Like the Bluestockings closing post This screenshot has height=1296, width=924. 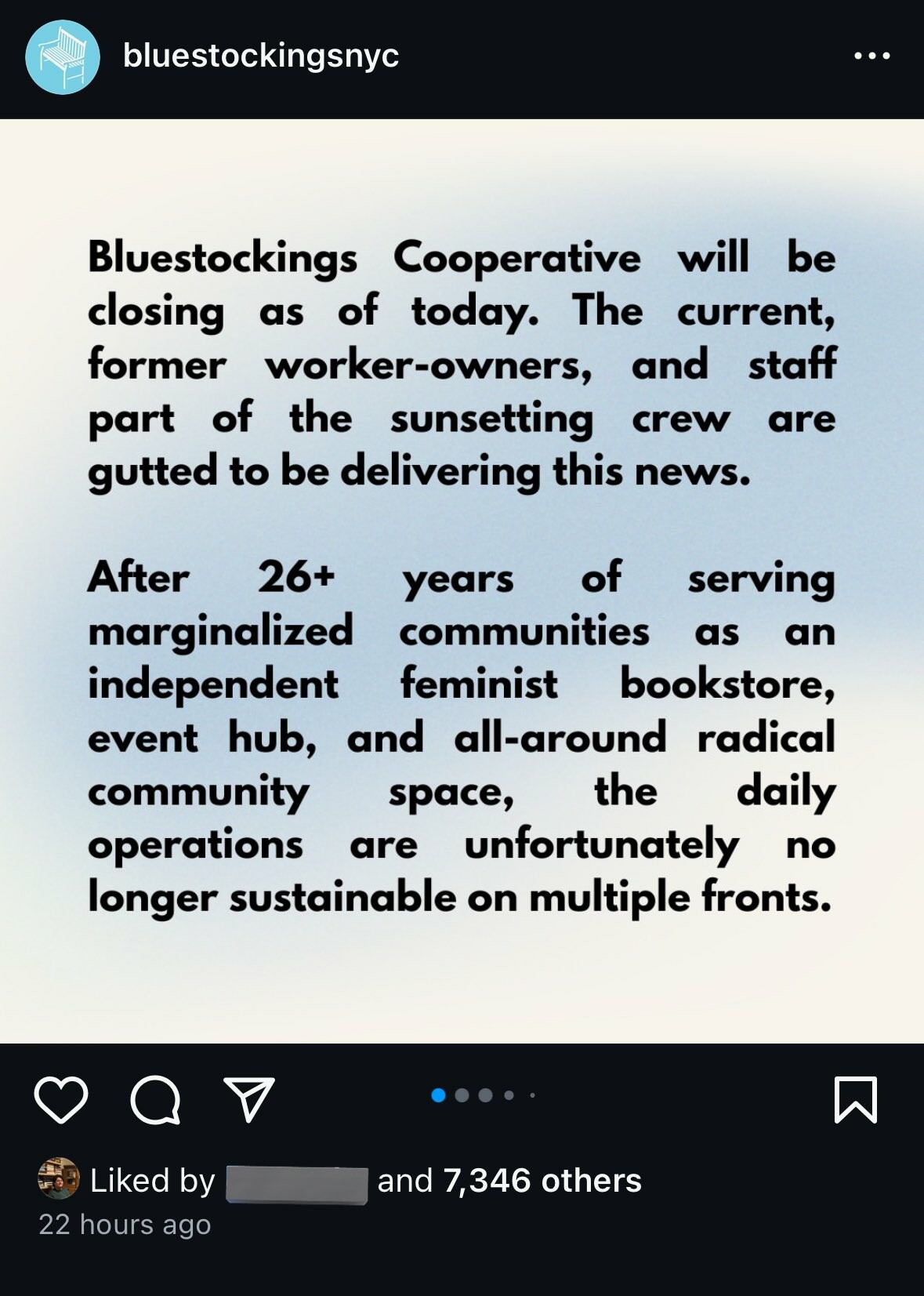pyautogui.click(x=61, y=1100)
